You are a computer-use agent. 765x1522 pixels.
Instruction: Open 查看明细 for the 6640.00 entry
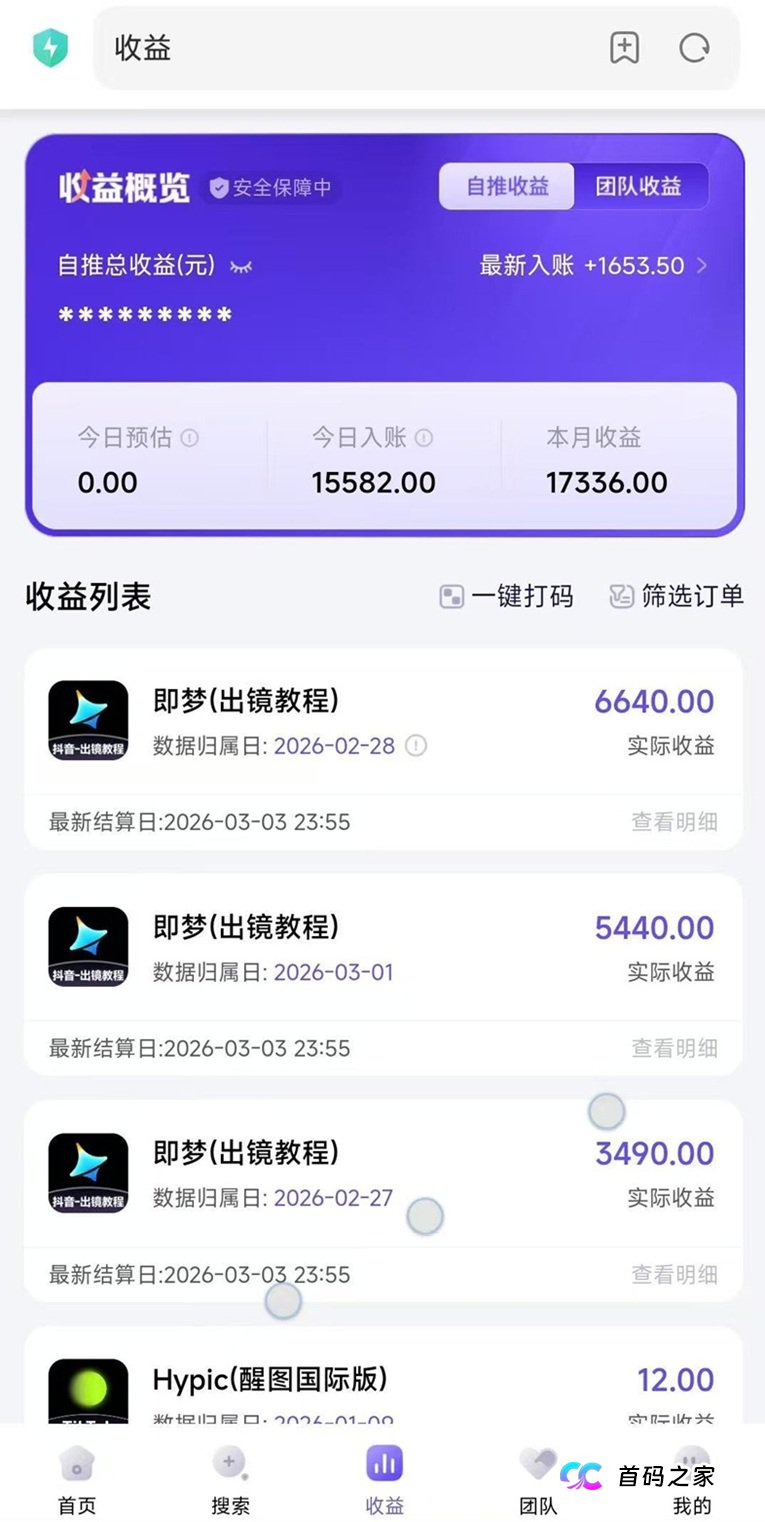pyautogui.click(x=676, y=821)
